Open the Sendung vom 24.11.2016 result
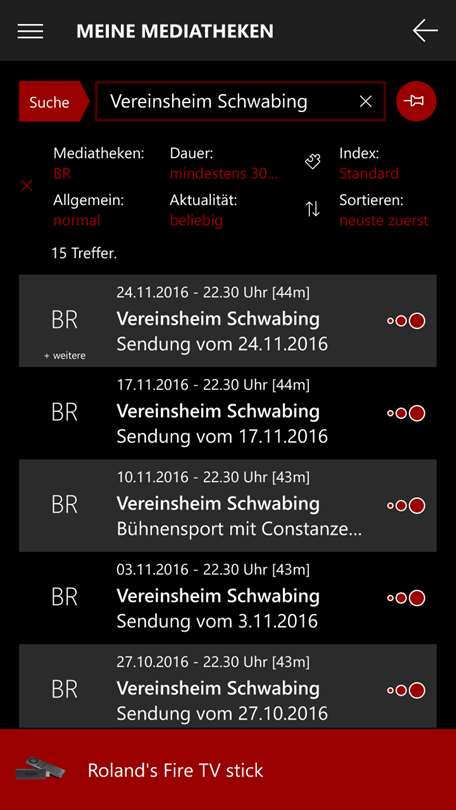Viewport: 456px width, 810px height. pos(228,321)
